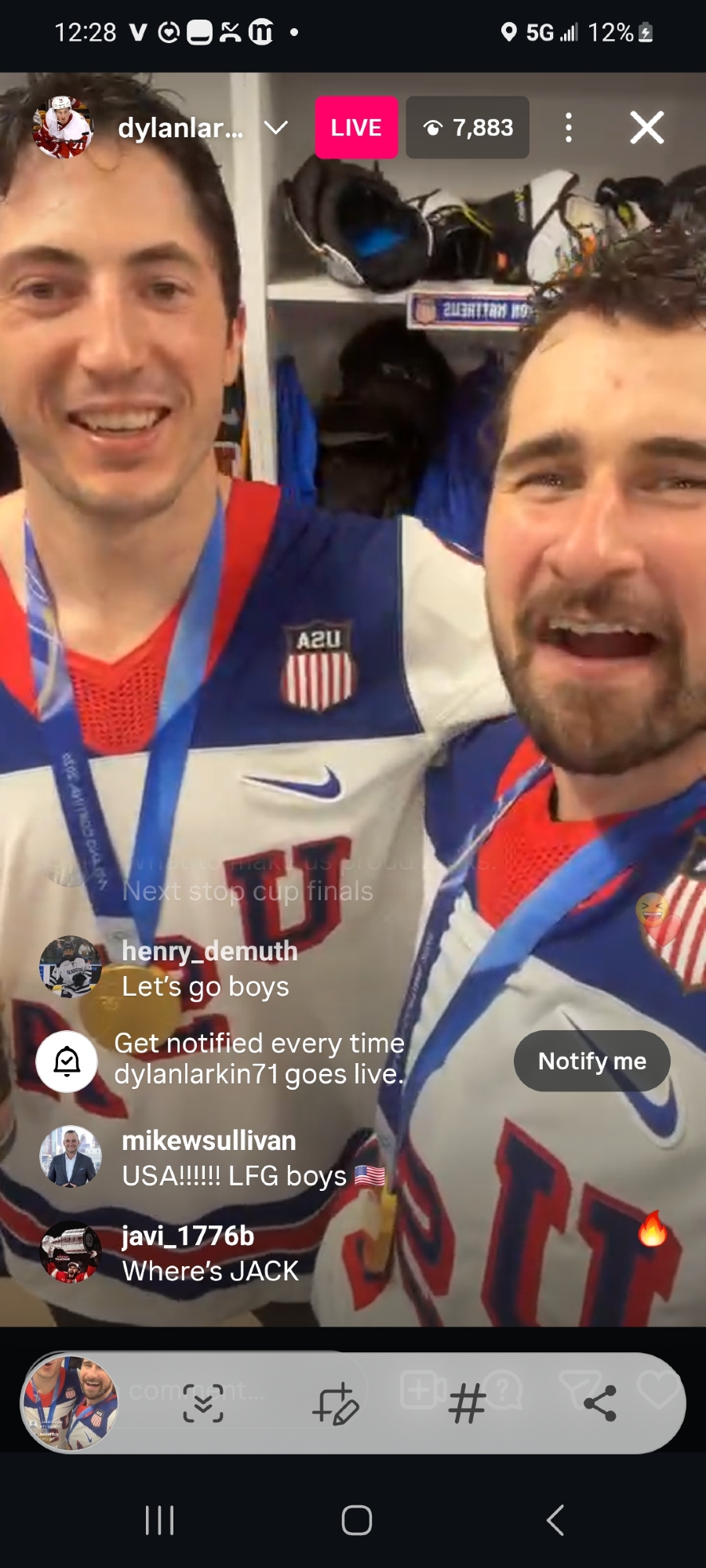
Task: Share the captured screenshot
Action: 600,1403
